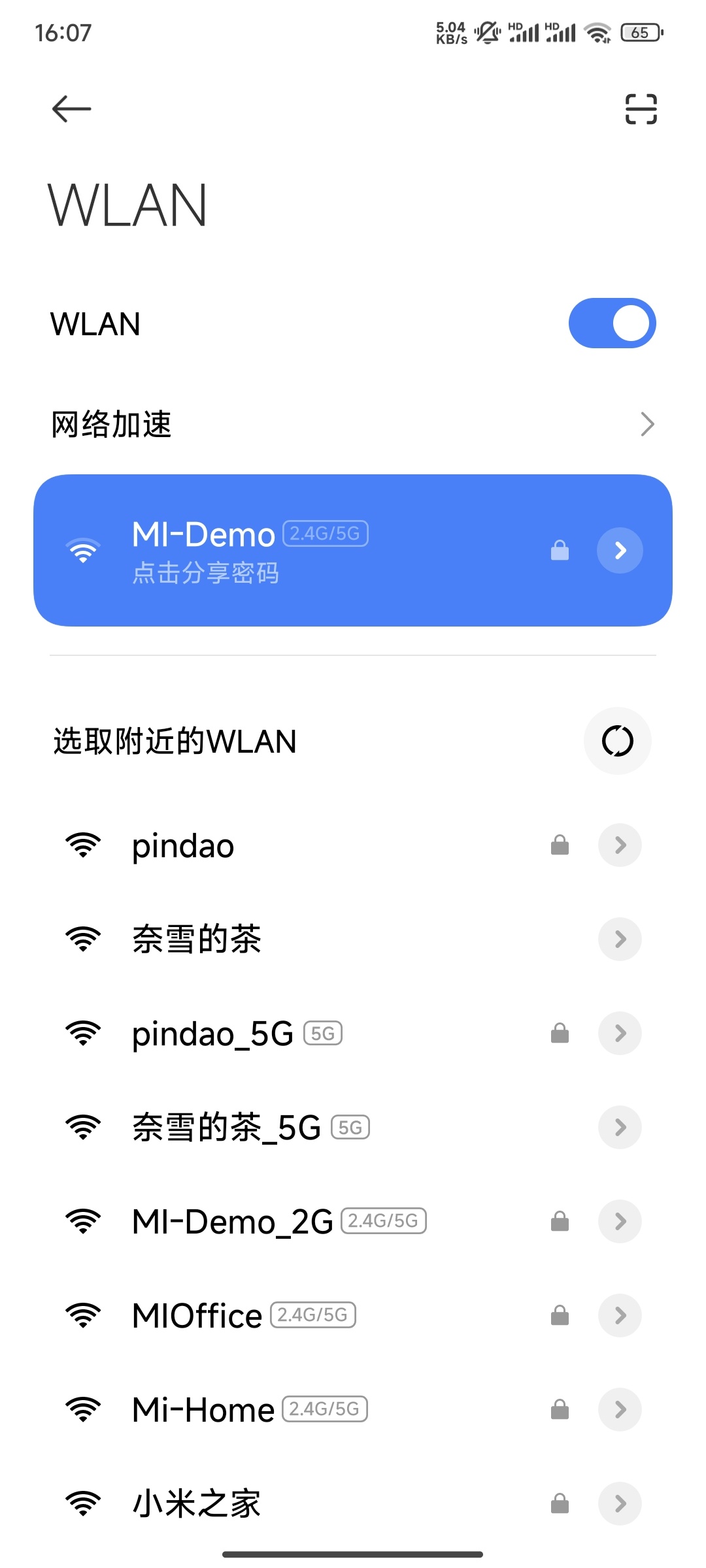Select the 小米之家 network
This screenshot has height=1568, width=706.
click(x=353, y=1504)
